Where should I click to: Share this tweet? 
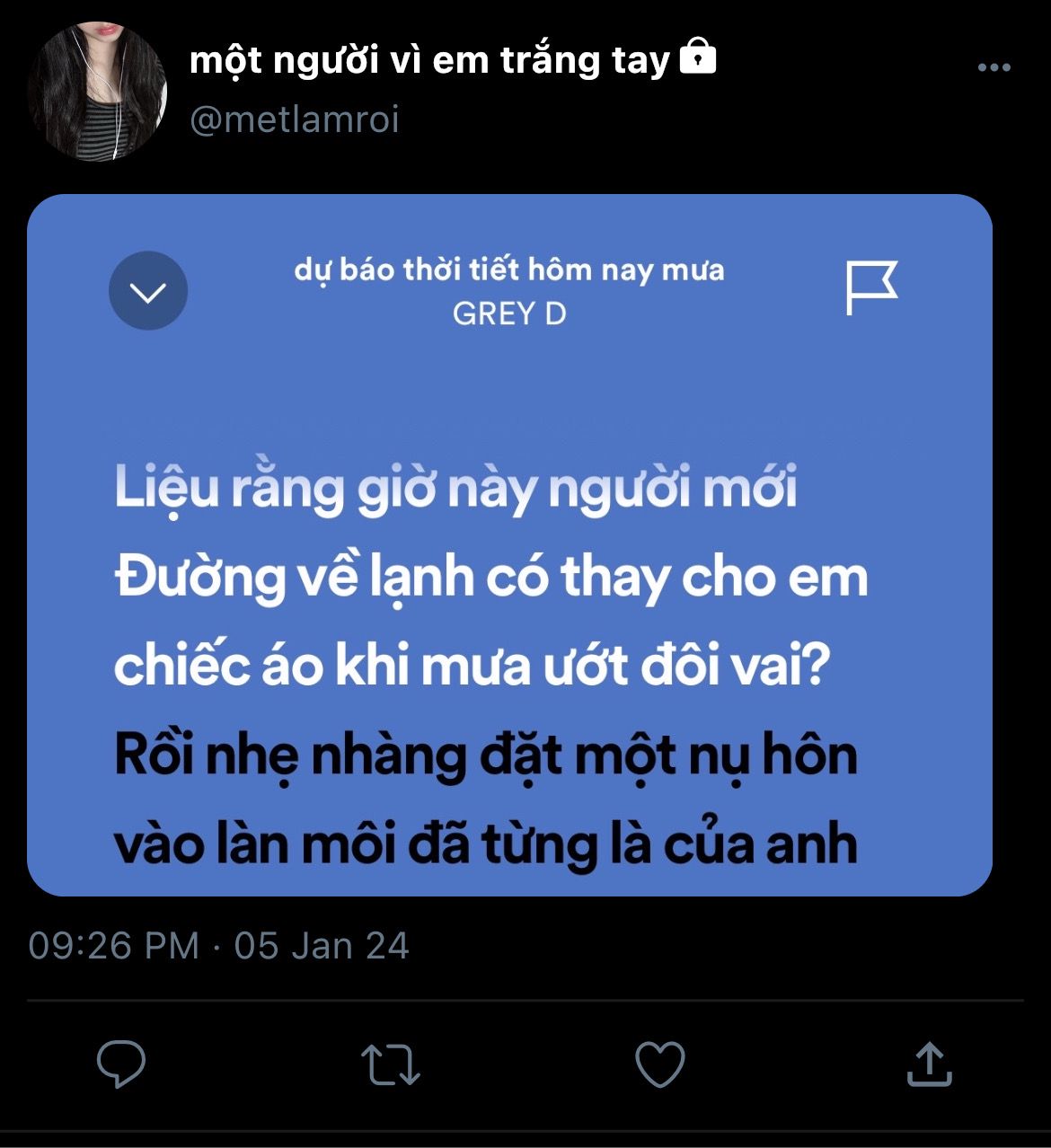point(929,1064)
